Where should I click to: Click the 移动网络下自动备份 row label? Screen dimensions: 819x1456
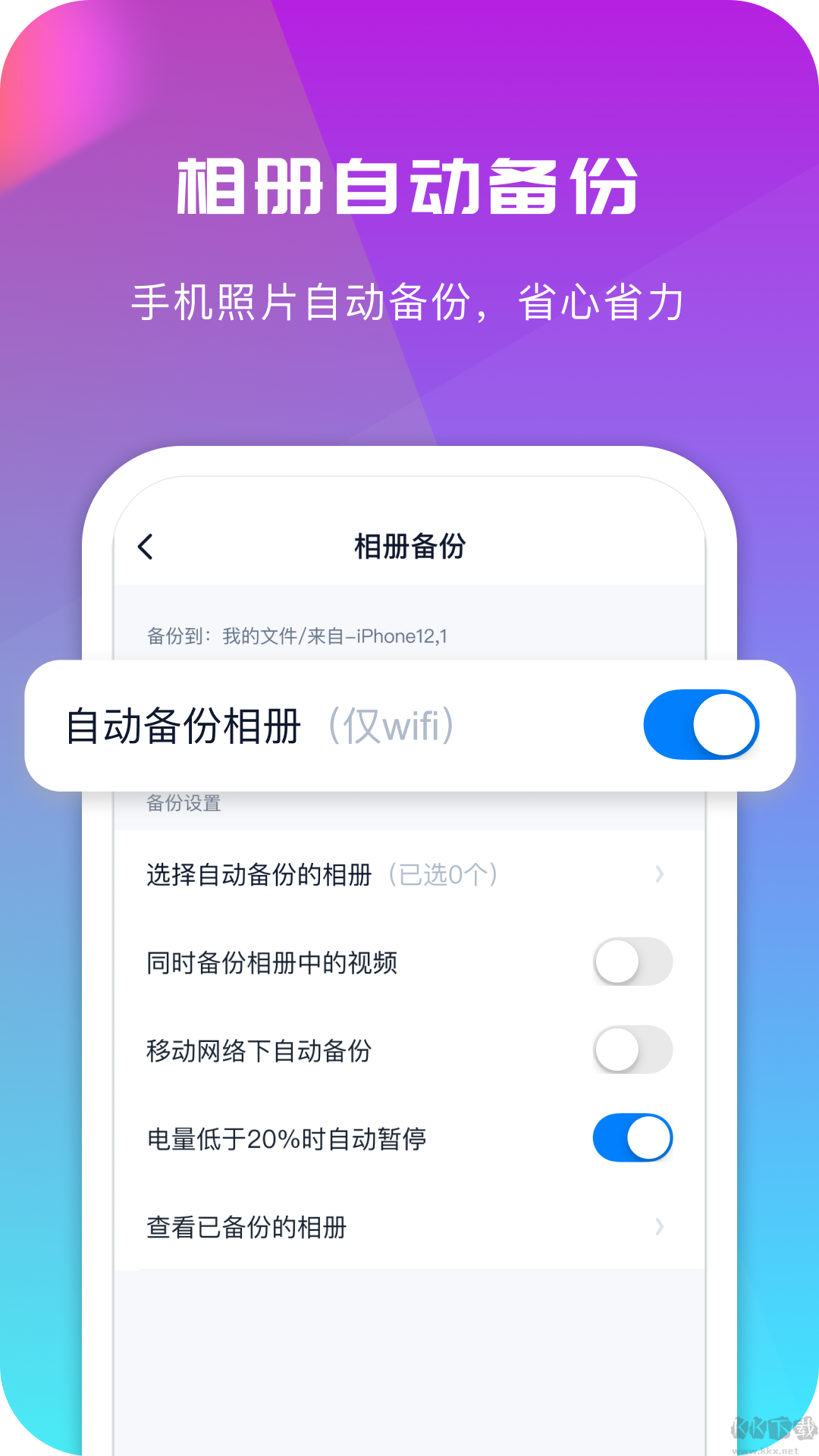[x=258, y=1050]
